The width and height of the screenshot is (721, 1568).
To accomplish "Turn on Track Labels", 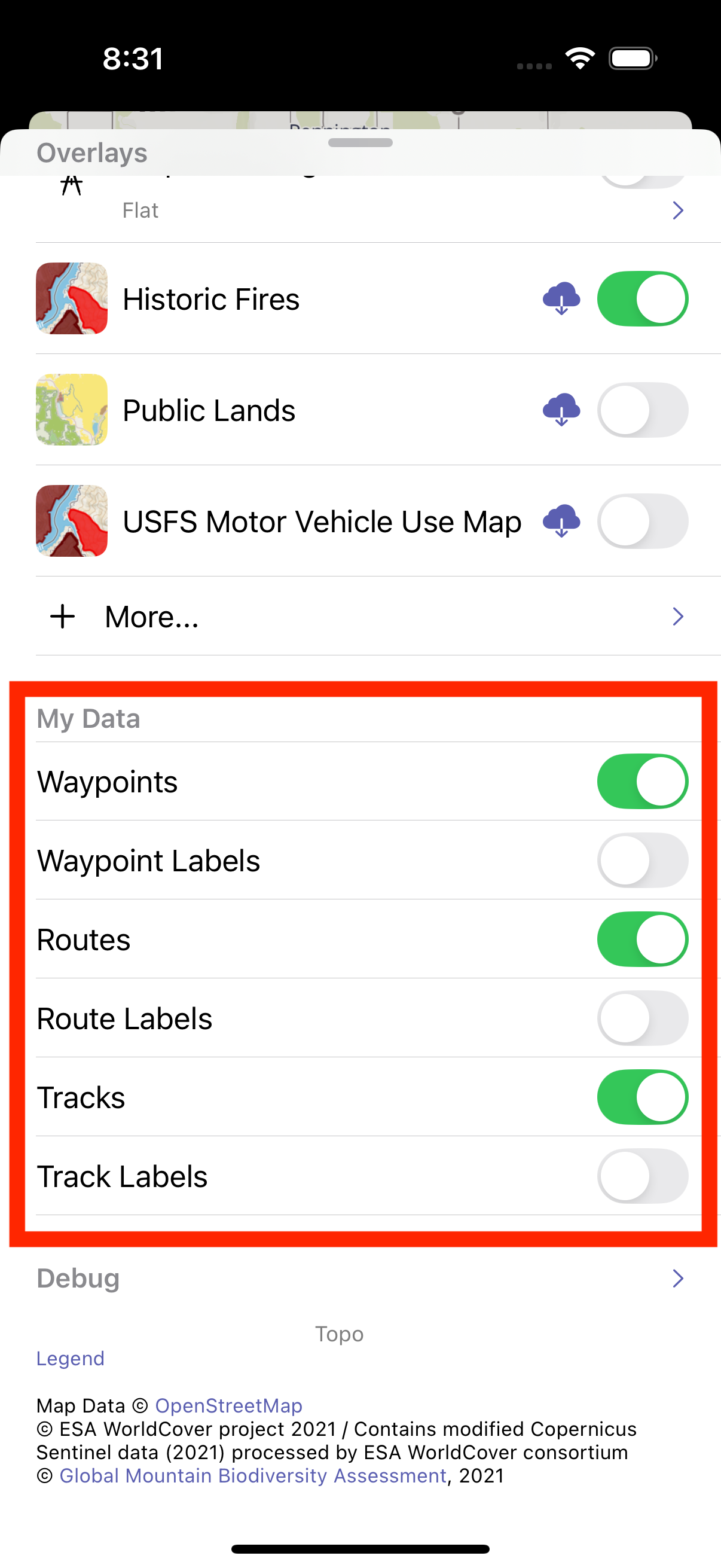I will tap(642, 1176).
